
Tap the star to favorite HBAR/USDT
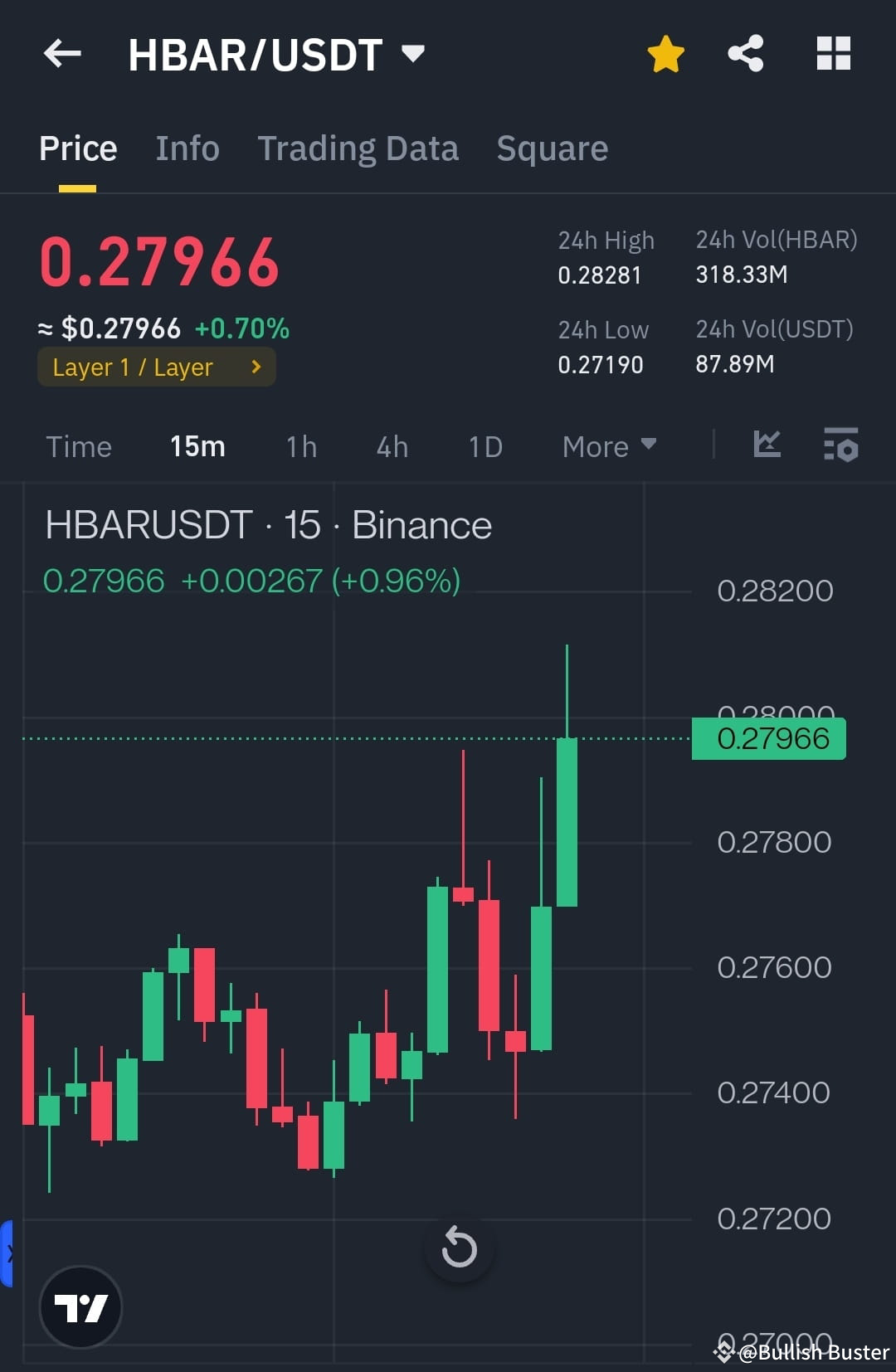(x=665, y=53)
